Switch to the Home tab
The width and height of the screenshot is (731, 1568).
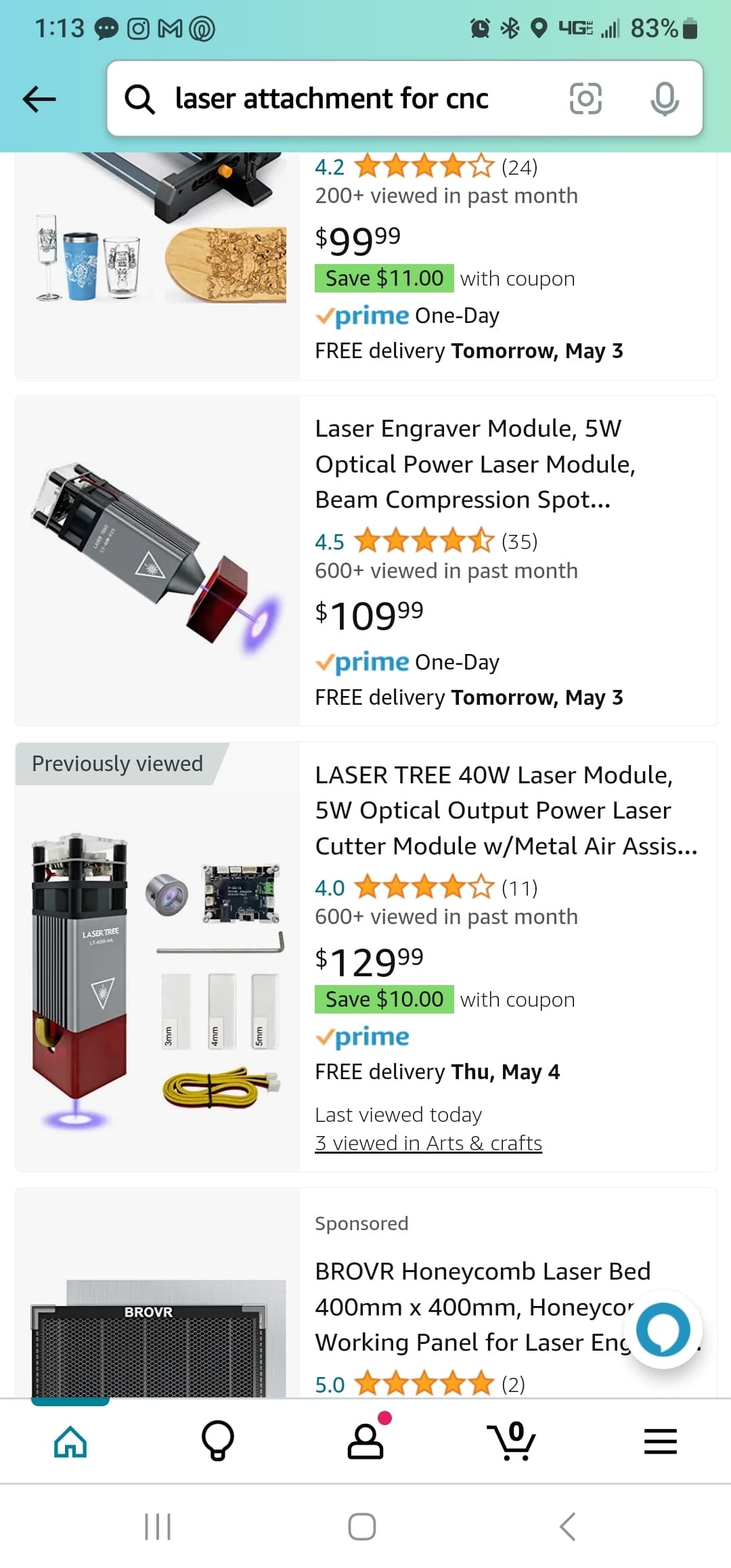(70, 1441)
